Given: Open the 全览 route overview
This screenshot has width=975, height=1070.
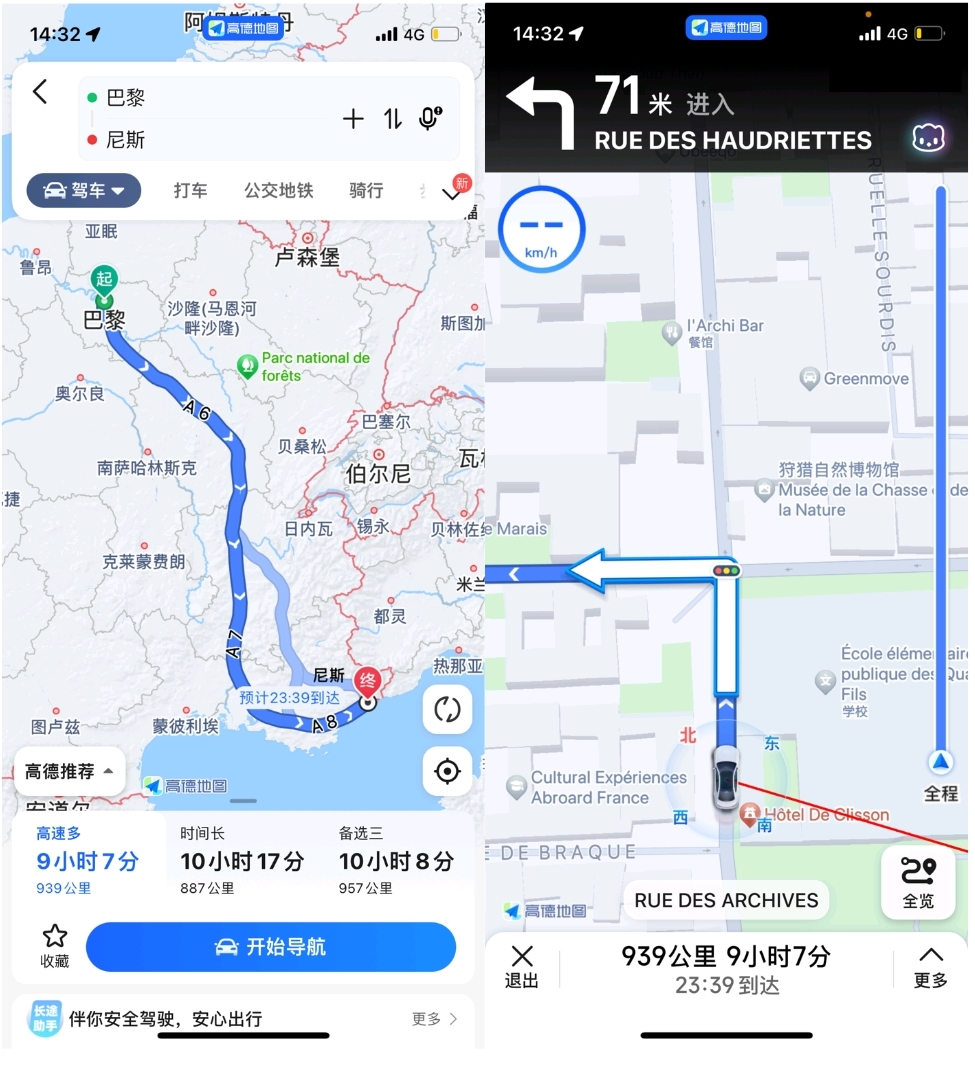Looking at the screenshot, I should 918,882.
